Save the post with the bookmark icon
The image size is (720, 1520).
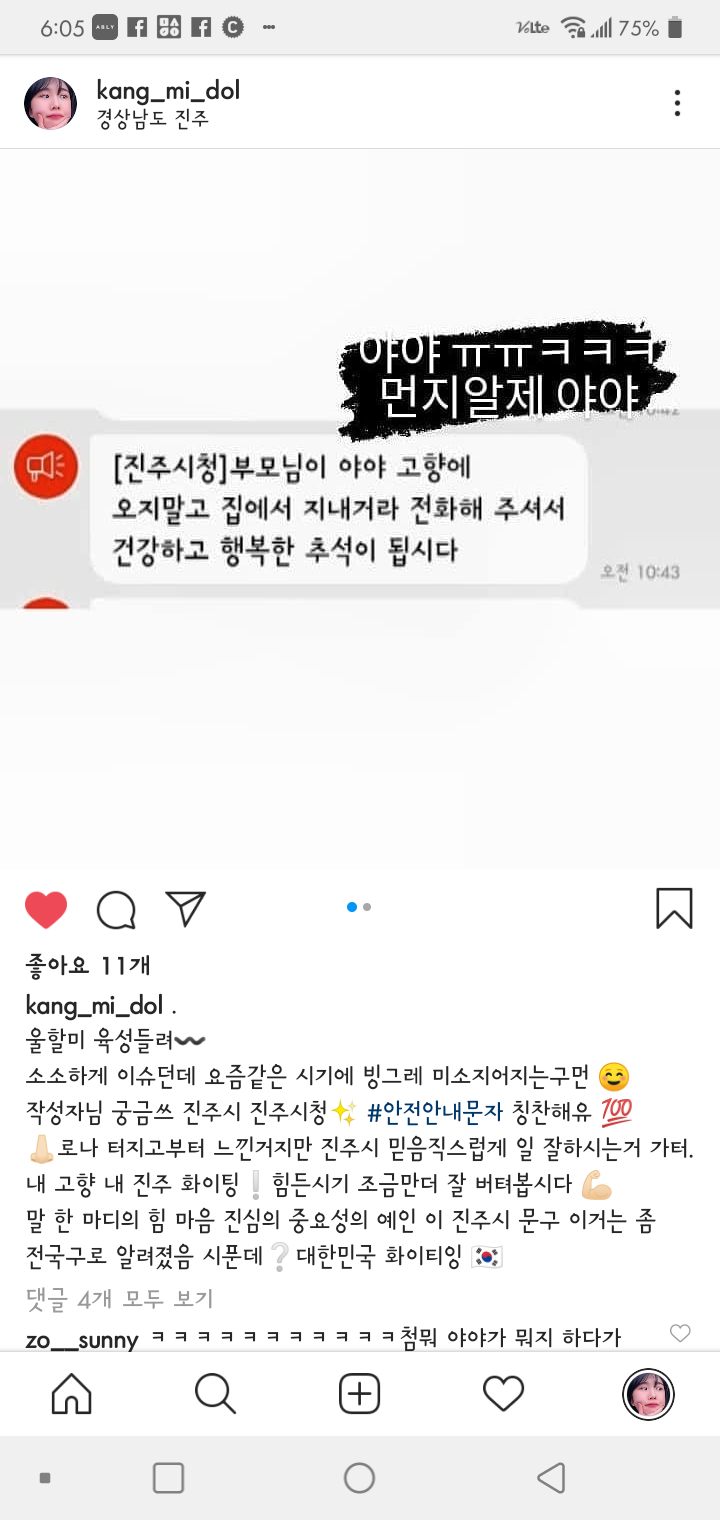click(674, 908)
